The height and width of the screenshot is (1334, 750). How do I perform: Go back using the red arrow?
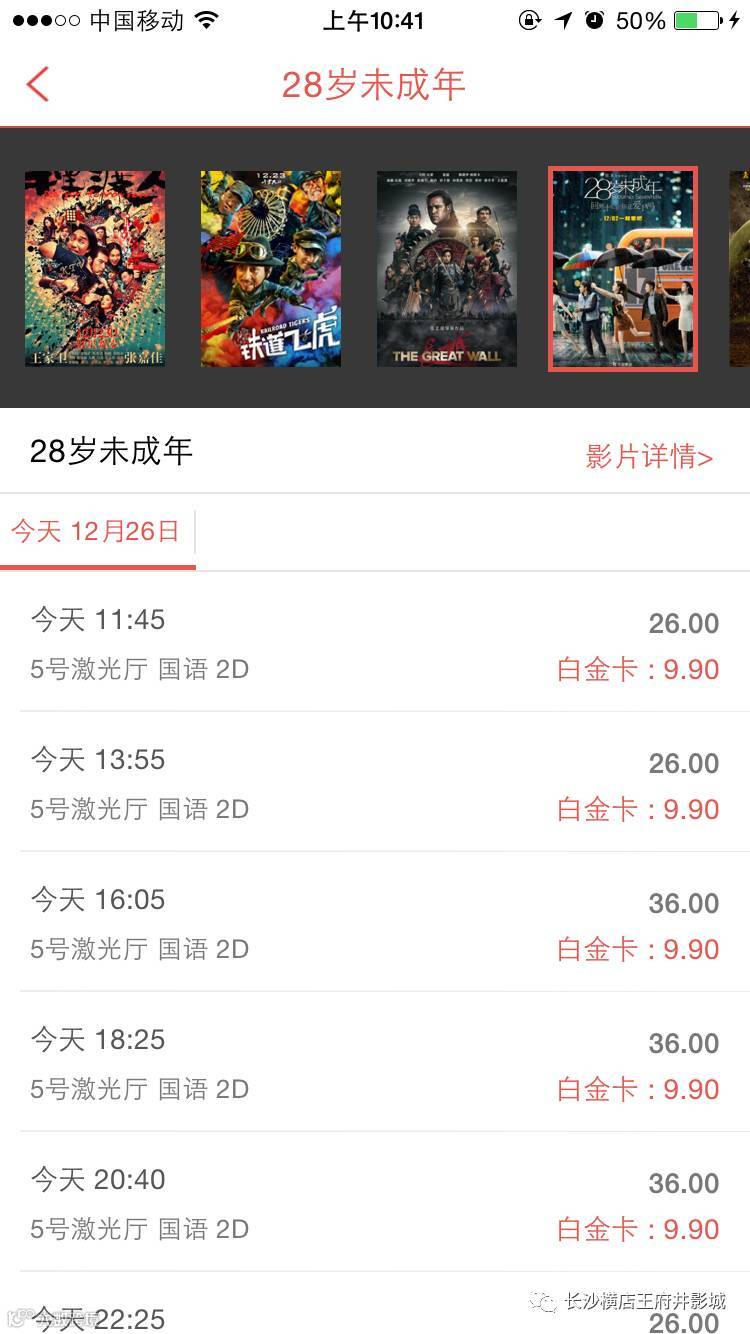click(x=38, y=85)
